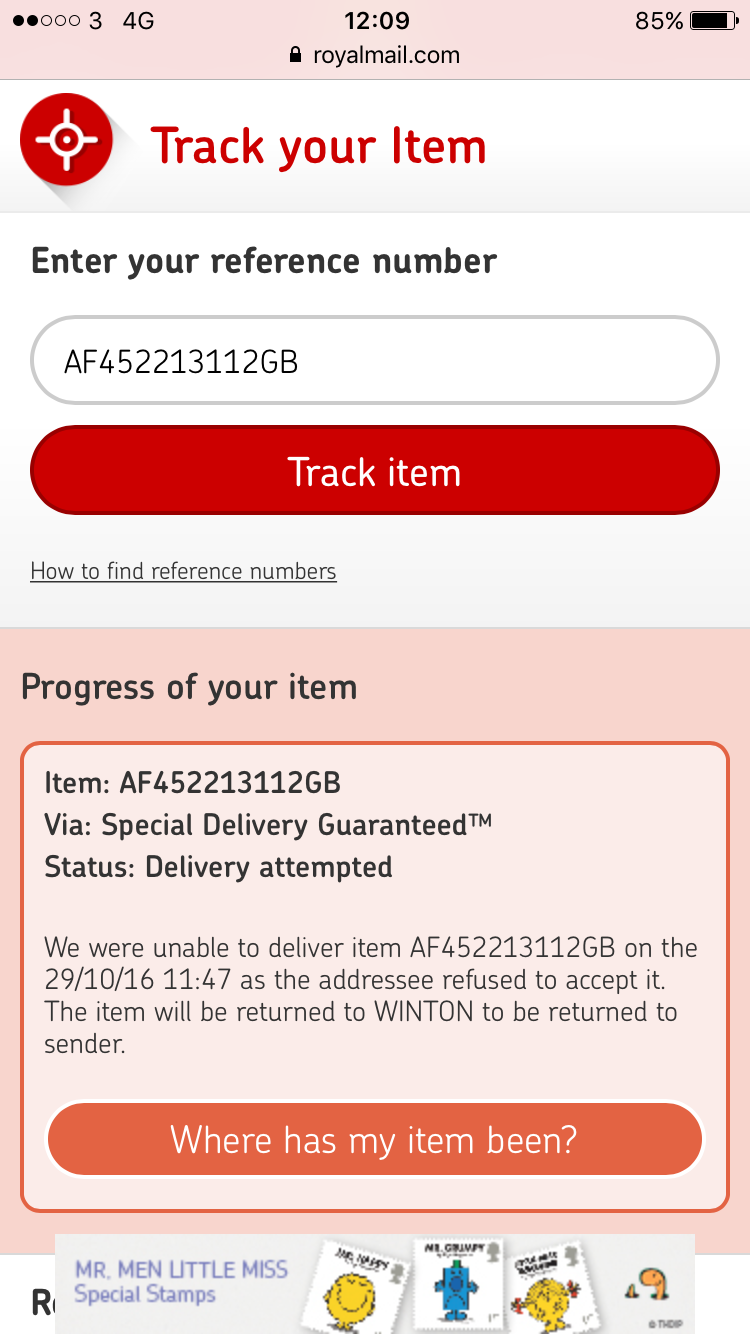Tap the royalmail.com address bar
750x1334 pixels.
[375, 55]
